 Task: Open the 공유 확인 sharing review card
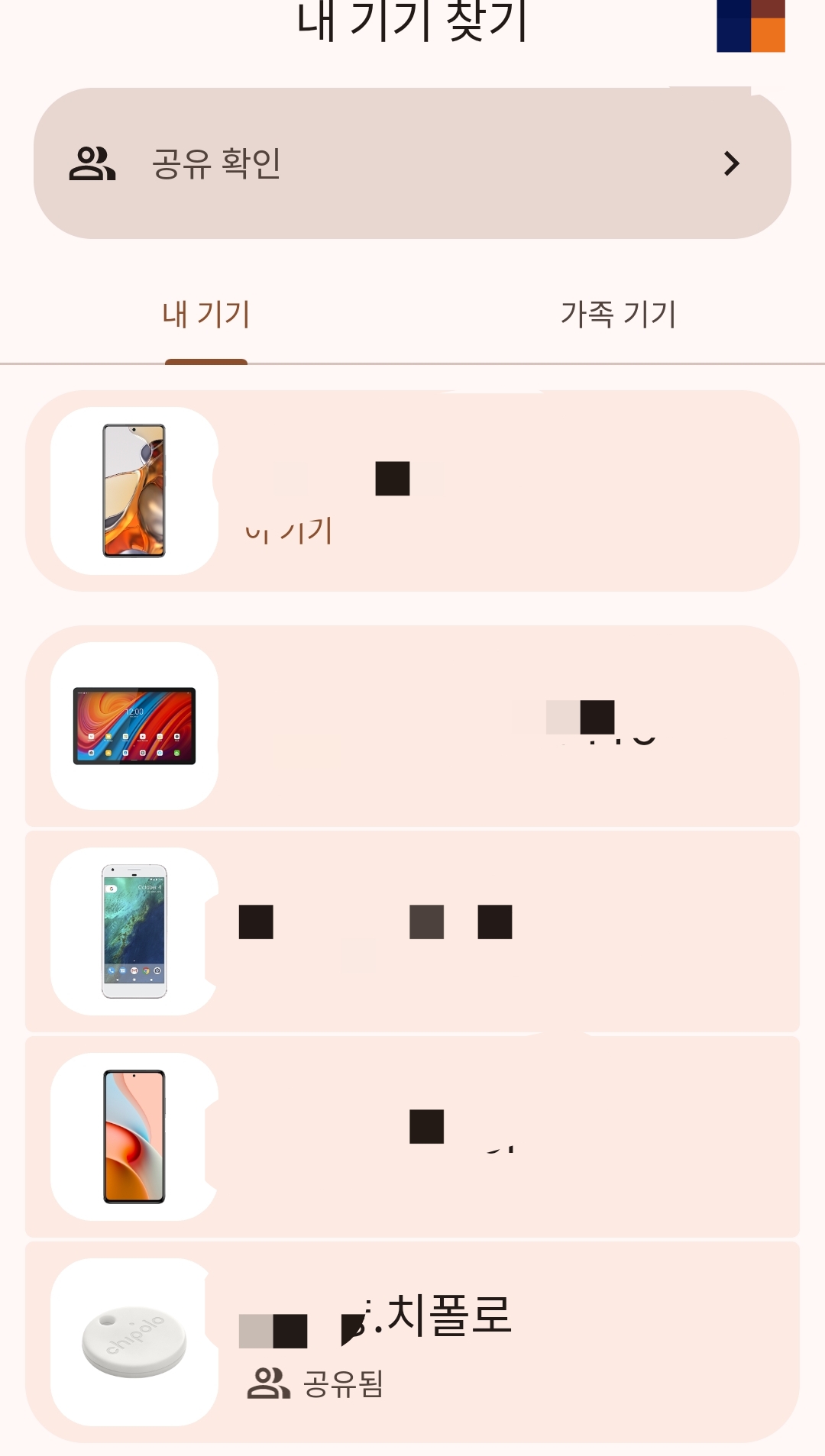click(x=412, y=163)
